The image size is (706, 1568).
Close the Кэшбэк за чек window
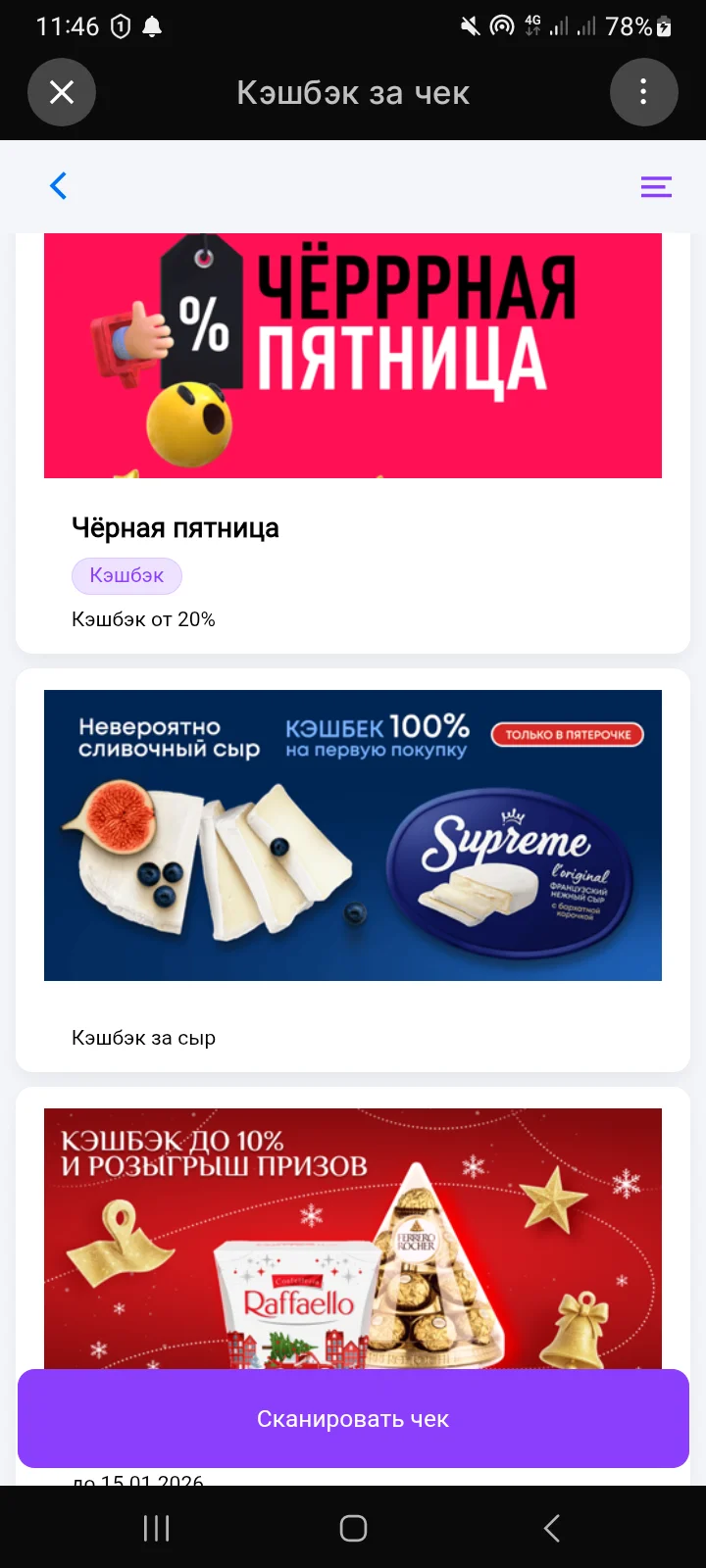pos(61,92)
